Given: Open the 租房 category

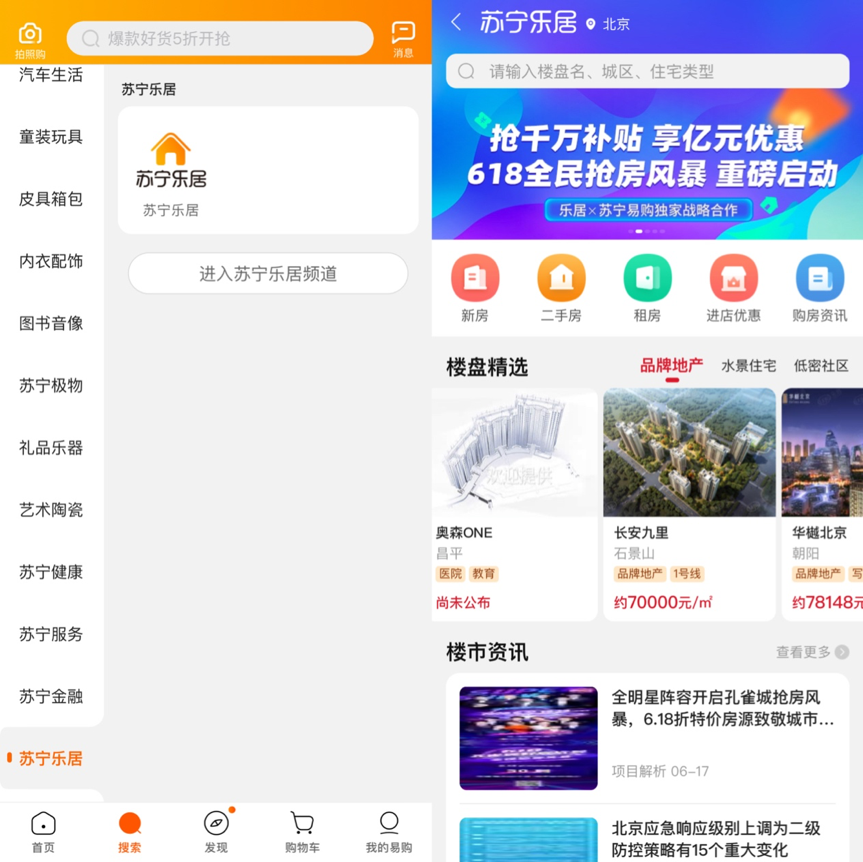Looking at the screenshot, I should [647, 289].
